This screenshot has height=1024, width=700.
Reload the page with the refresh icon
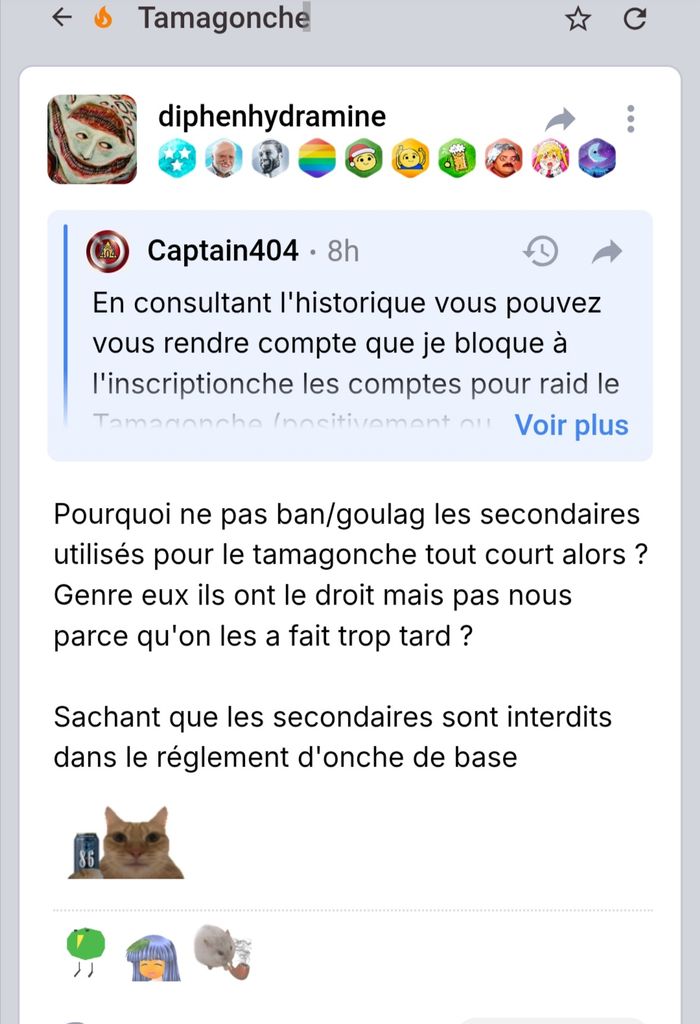[x=634, y=18]
